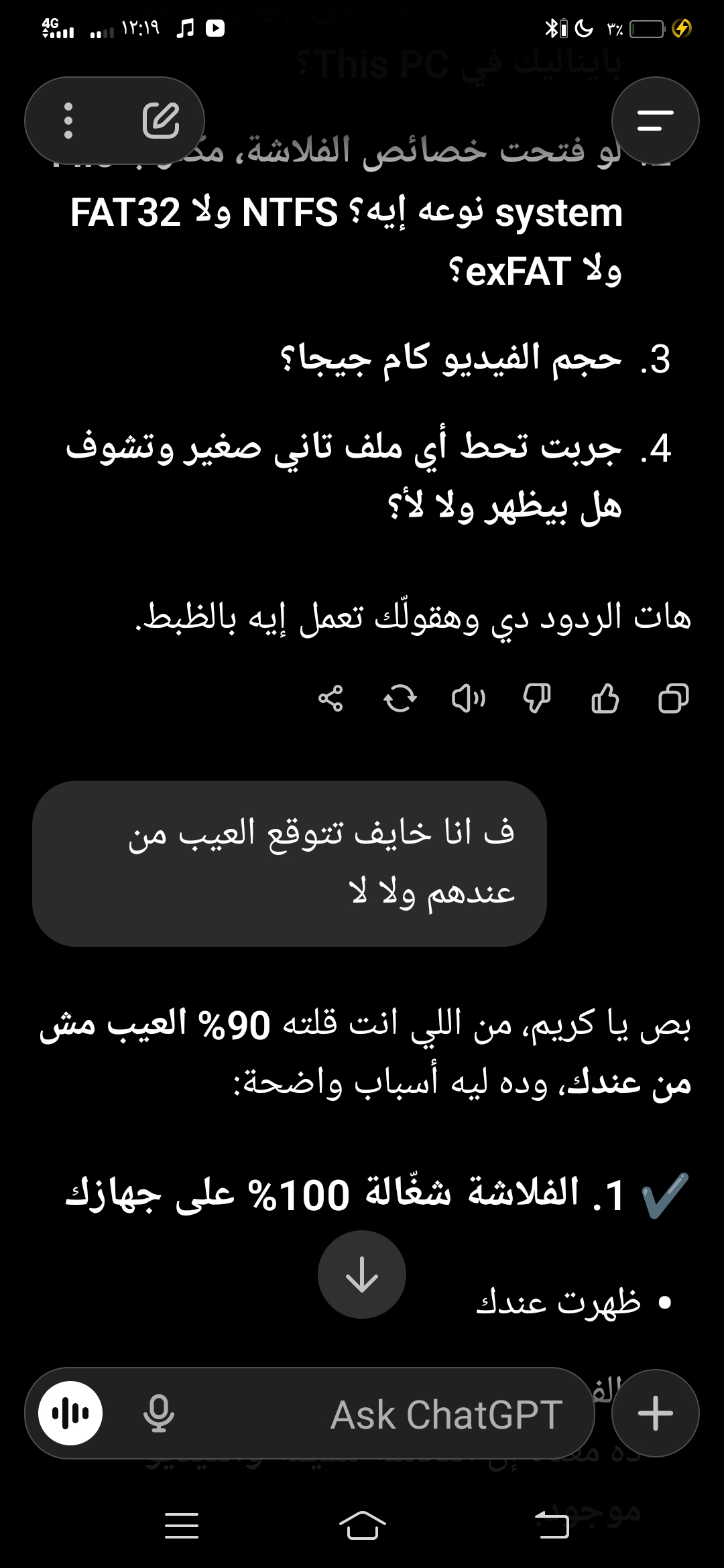Screen dimensions: 724x1568
Task: Like the response with thumbs up
Action: [x=605, y=699]
